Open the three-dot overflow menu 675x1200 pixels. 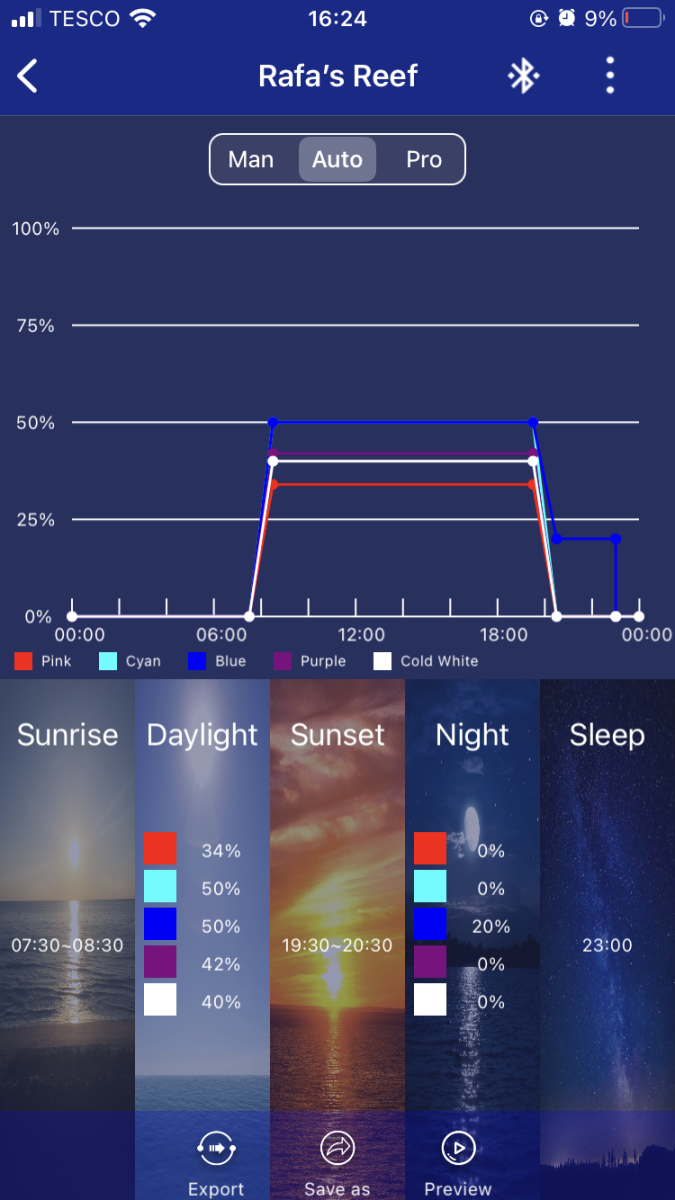pos(610,76)
